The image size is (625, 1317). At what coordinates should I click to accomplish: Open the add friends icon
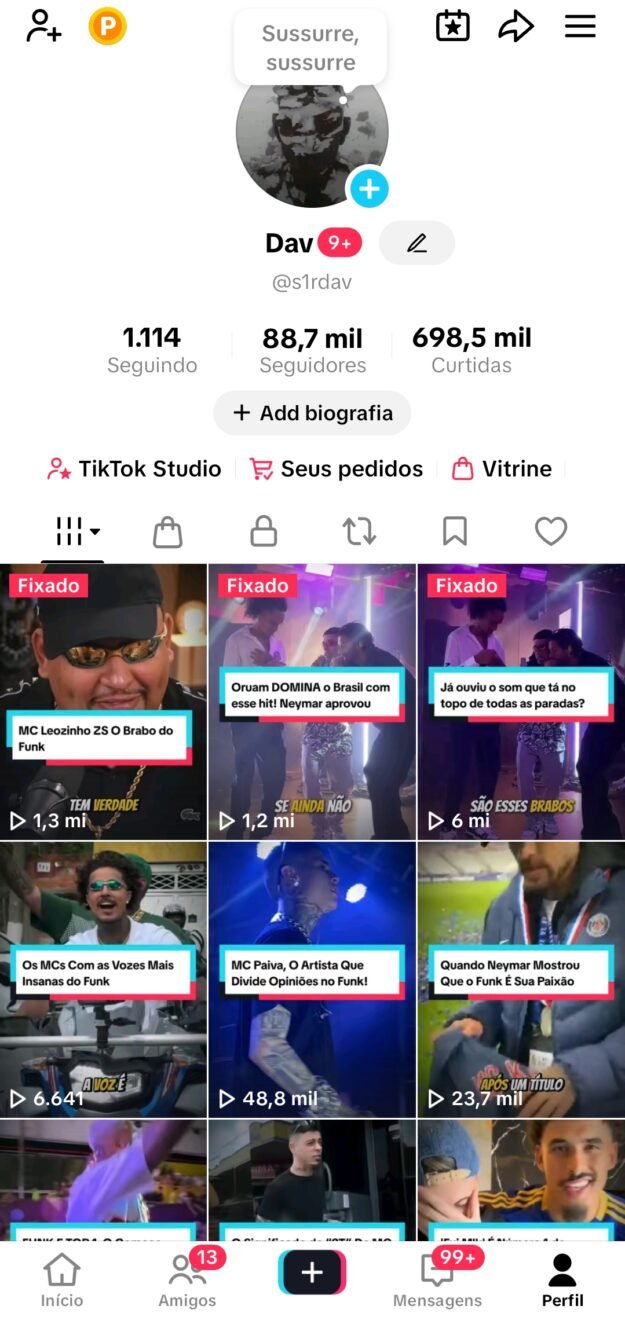tap(44, 26)
